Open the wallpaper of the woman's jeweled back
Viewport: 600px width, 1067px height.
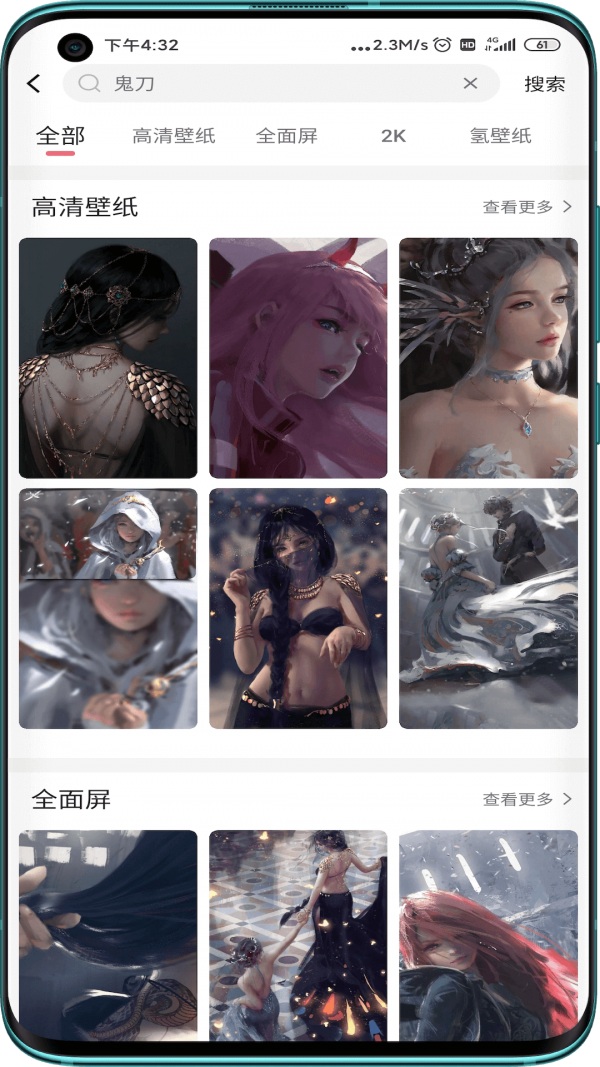pos(108,357)
